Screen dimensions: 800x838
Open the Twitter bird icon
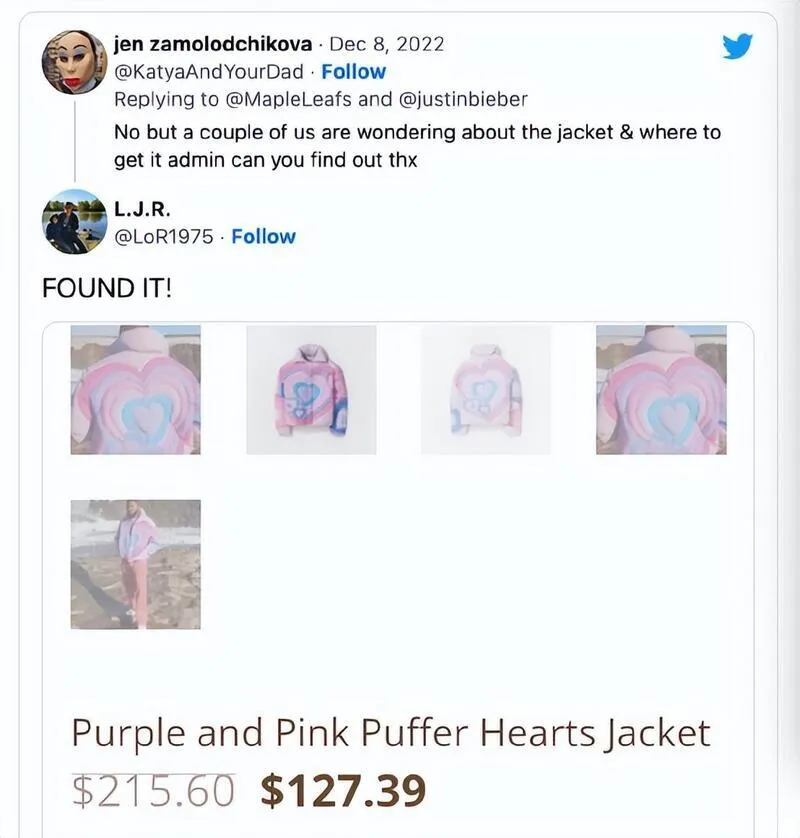[738, 46]
